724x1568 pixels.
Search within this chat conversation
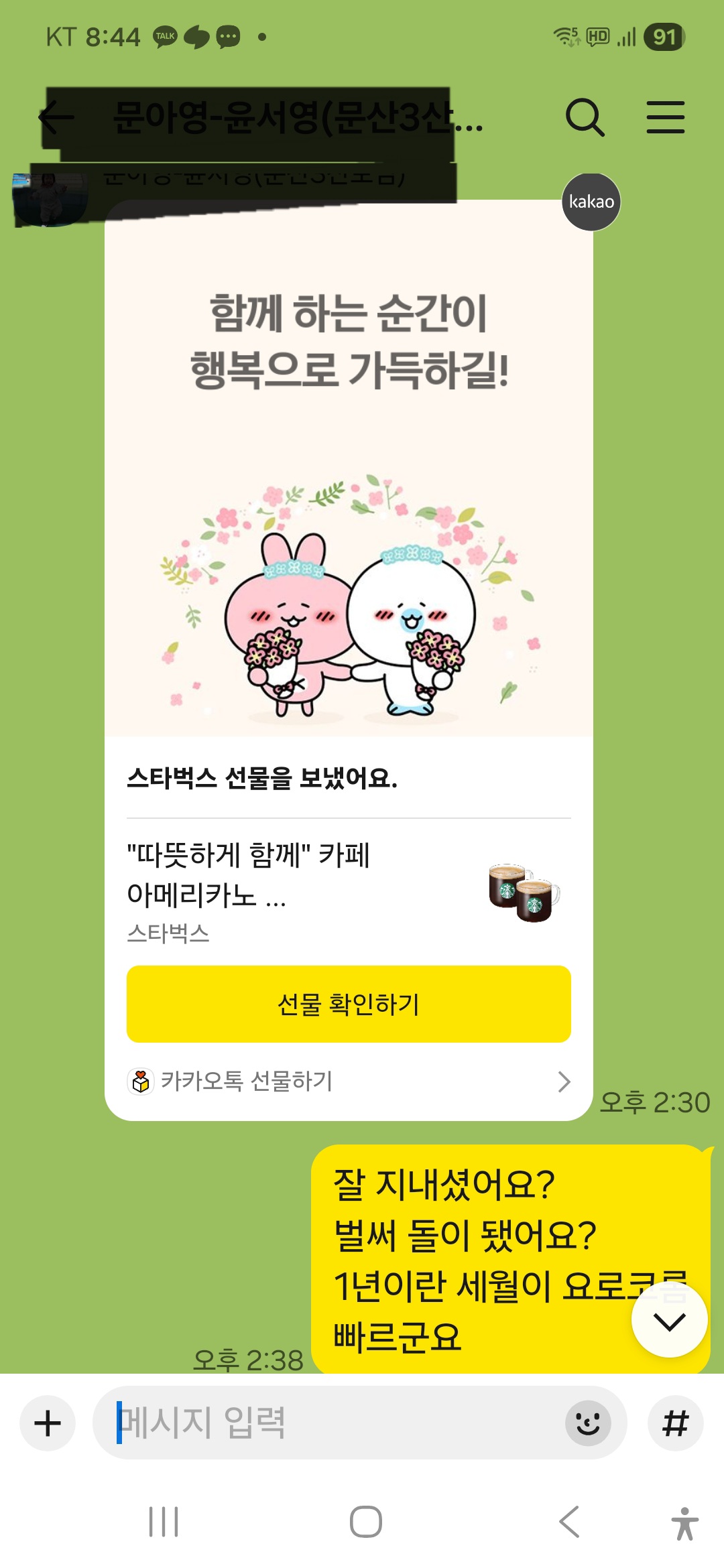tap(585, 118)
